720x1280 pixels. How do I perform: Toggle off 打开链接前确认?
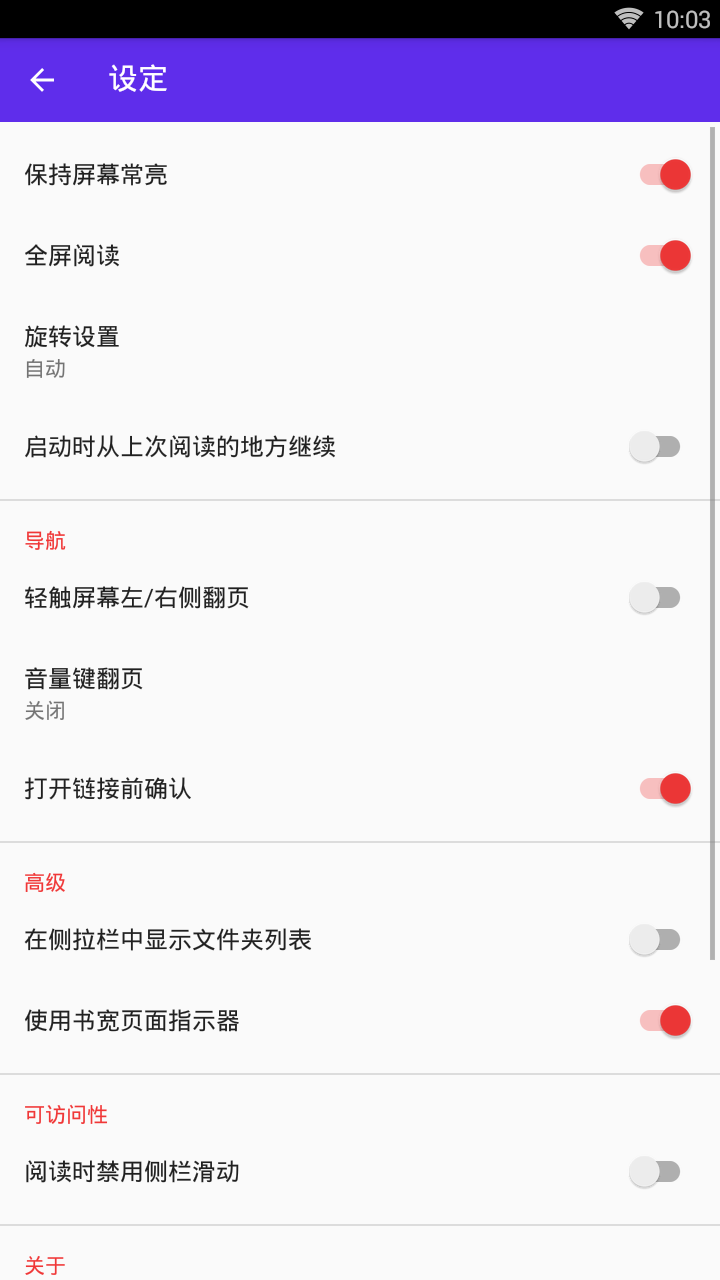[664, 789]
